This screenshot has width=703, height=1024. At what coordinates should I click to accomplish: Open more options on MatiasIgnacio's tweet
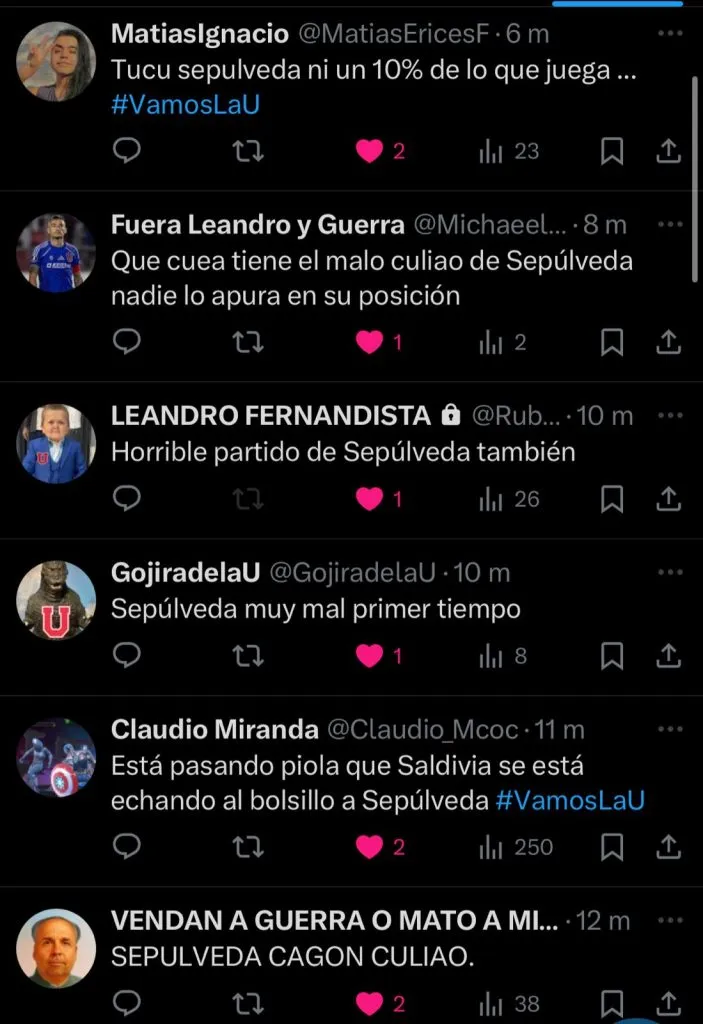pyautogui.click(x=668, y=33)
